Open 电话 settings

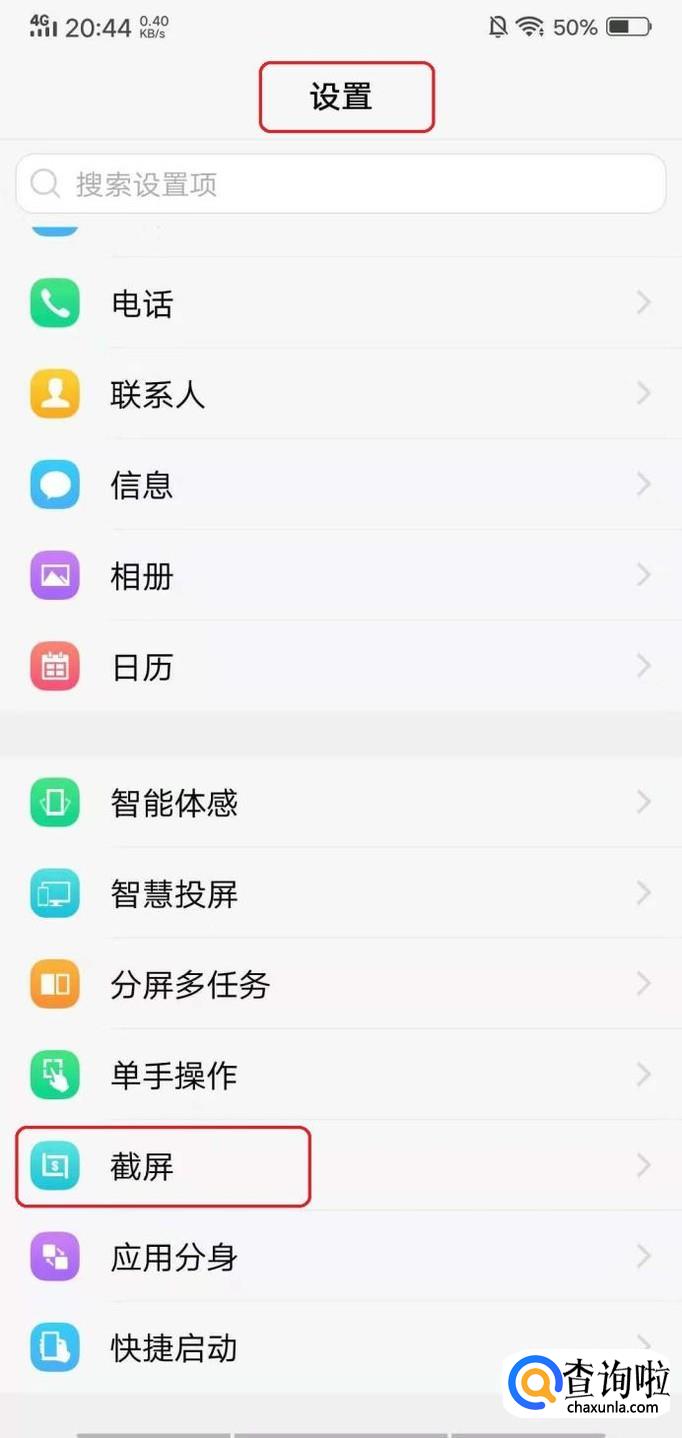(x=340, y=304)
